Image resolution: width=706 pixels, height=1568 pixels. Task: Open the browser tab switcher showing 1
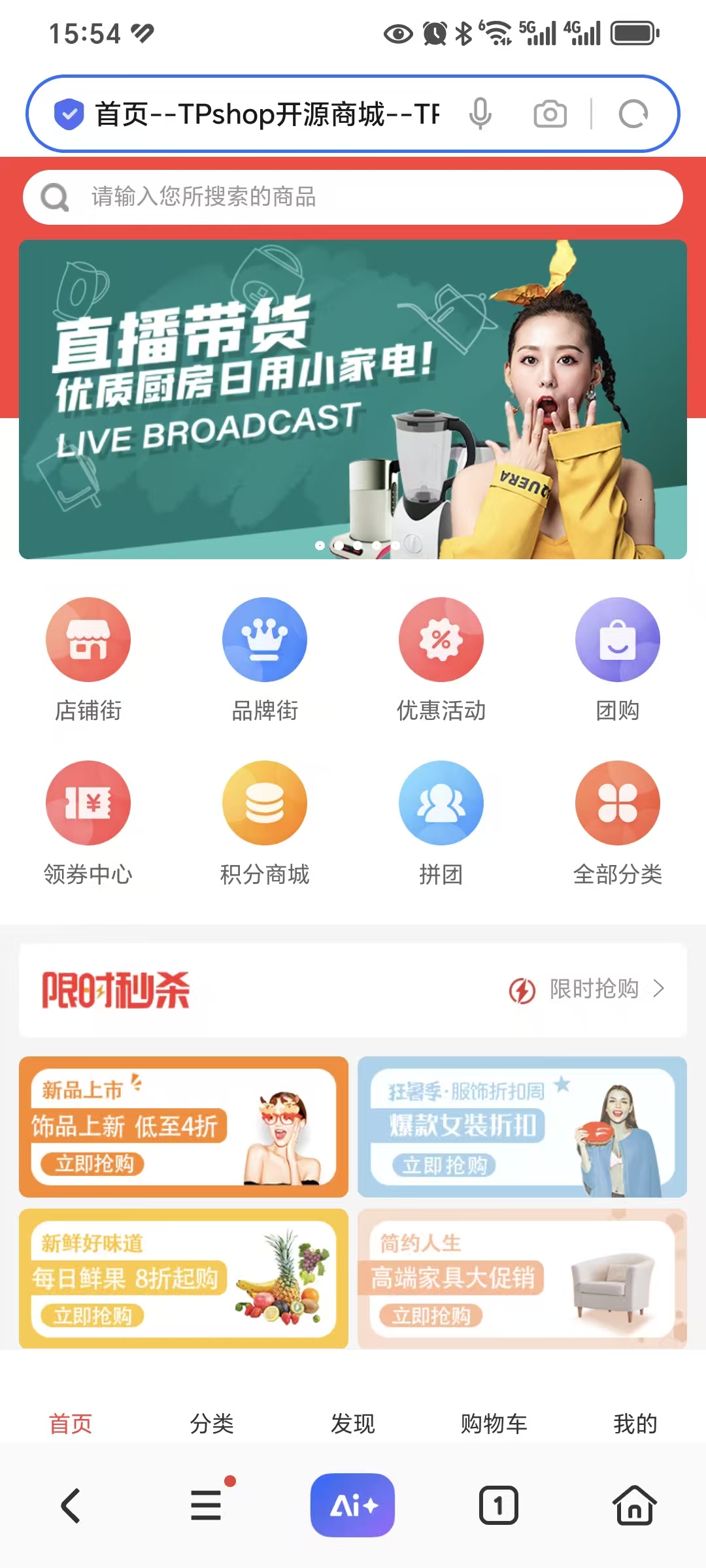point(499,1505)
